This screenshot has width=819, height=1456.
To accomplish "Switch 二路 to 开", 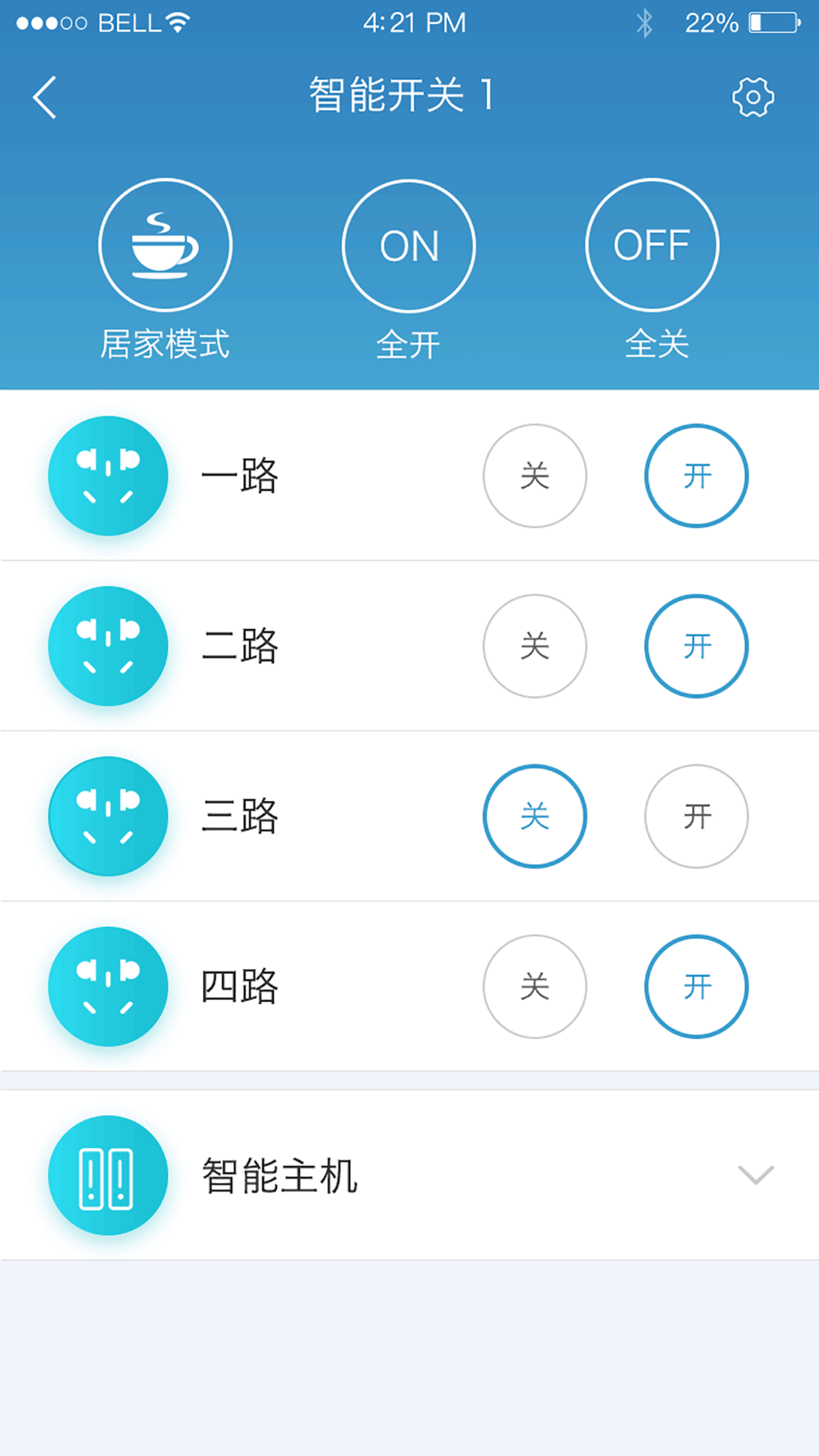I will coord(696,646).
